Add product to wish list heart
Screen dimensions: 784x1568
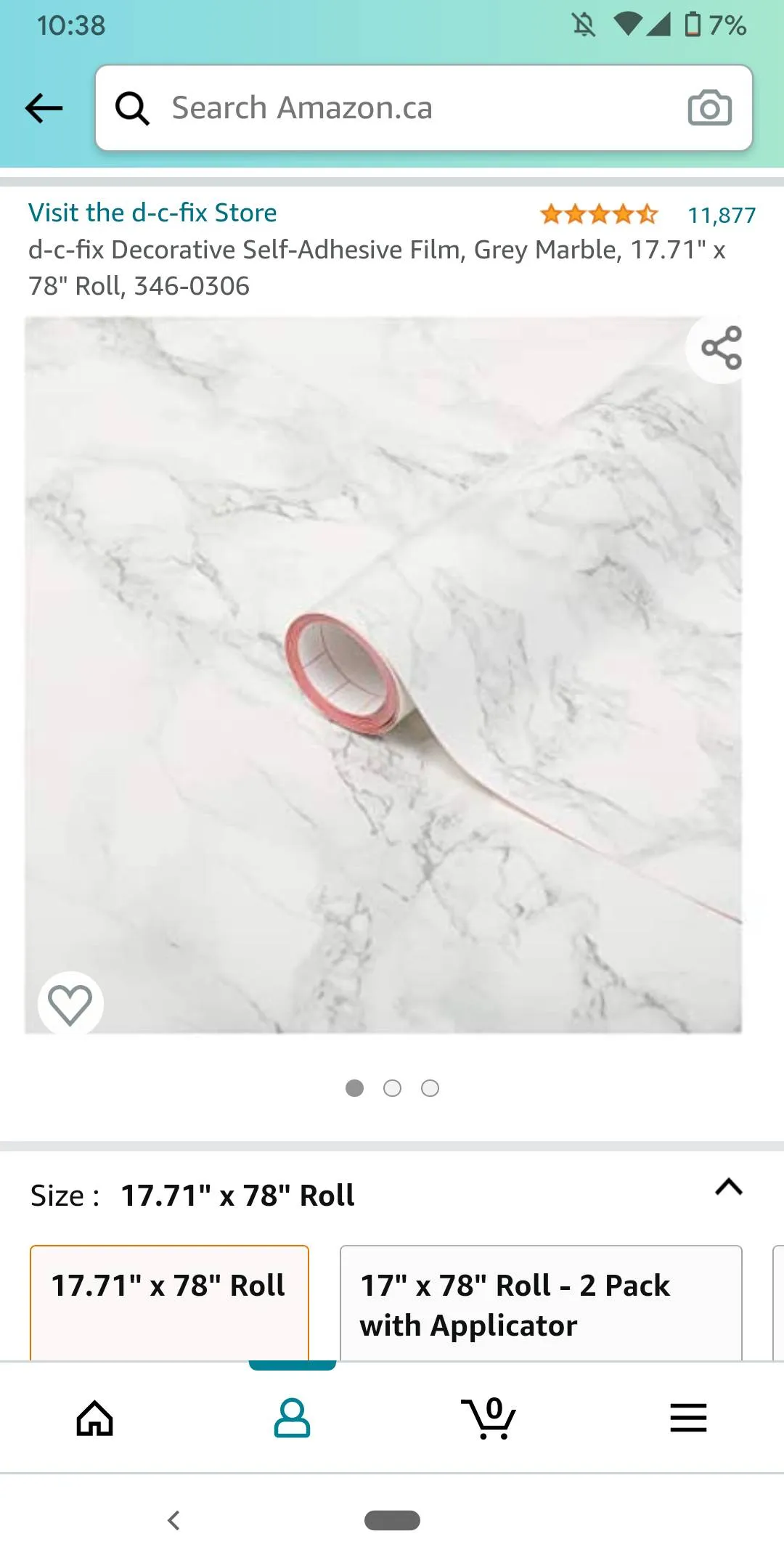tap(70, 1005)
